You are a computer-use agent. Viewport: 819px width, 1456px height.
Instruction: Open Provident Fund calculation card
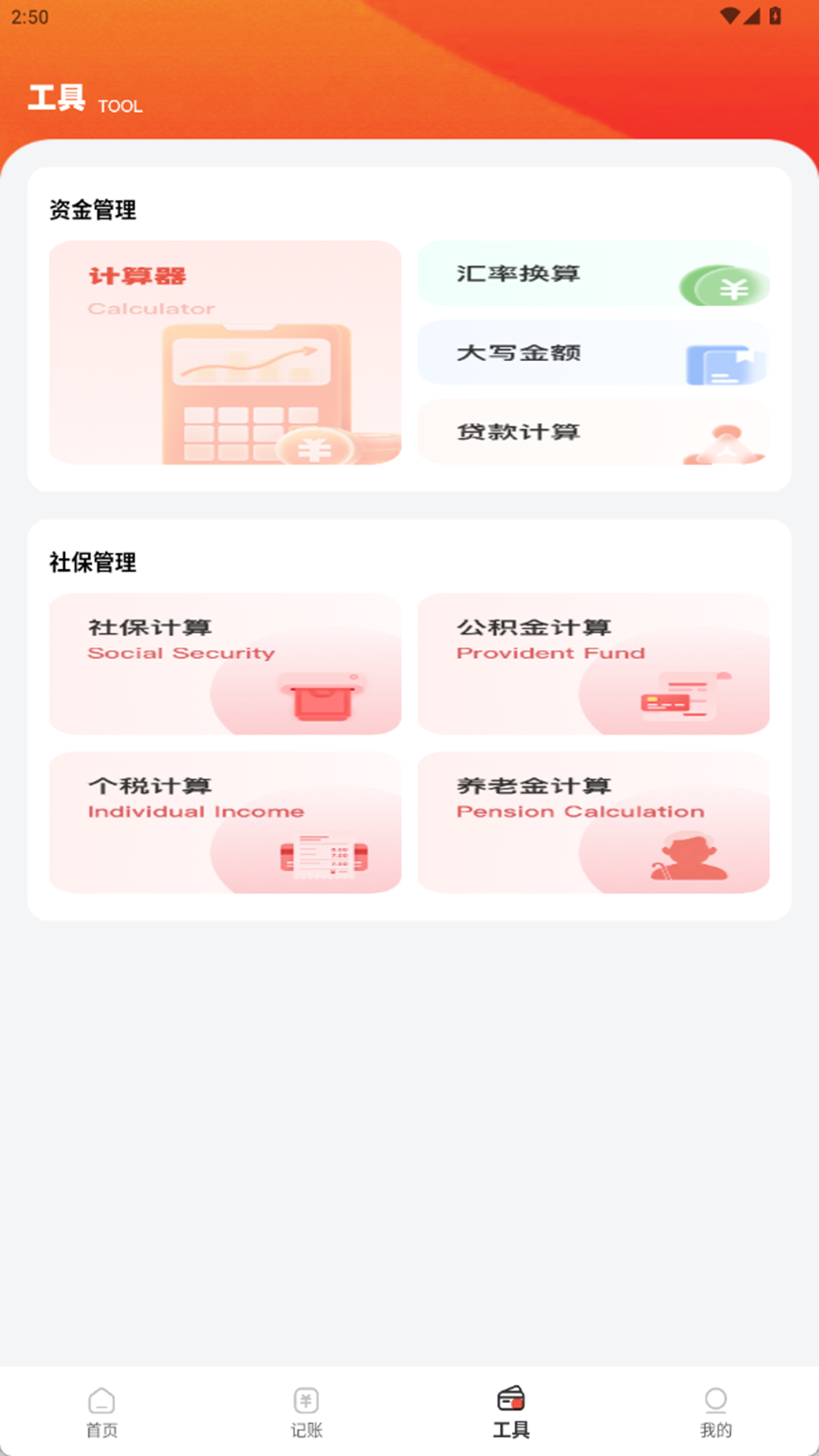coord(594,664)
